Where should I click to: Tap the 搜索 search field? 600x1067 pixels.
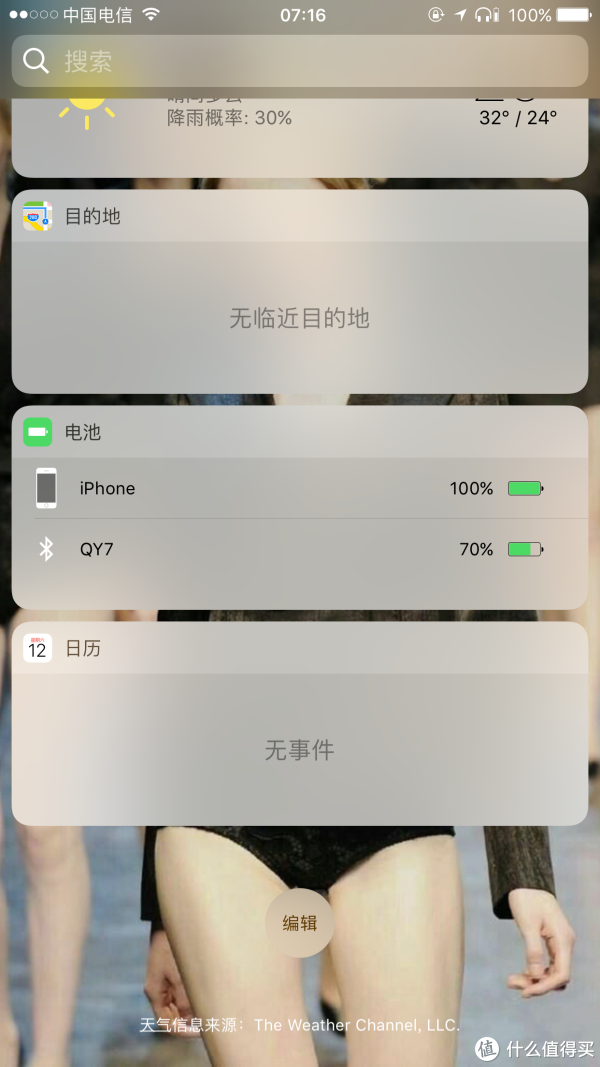click(x=300, y=61)
